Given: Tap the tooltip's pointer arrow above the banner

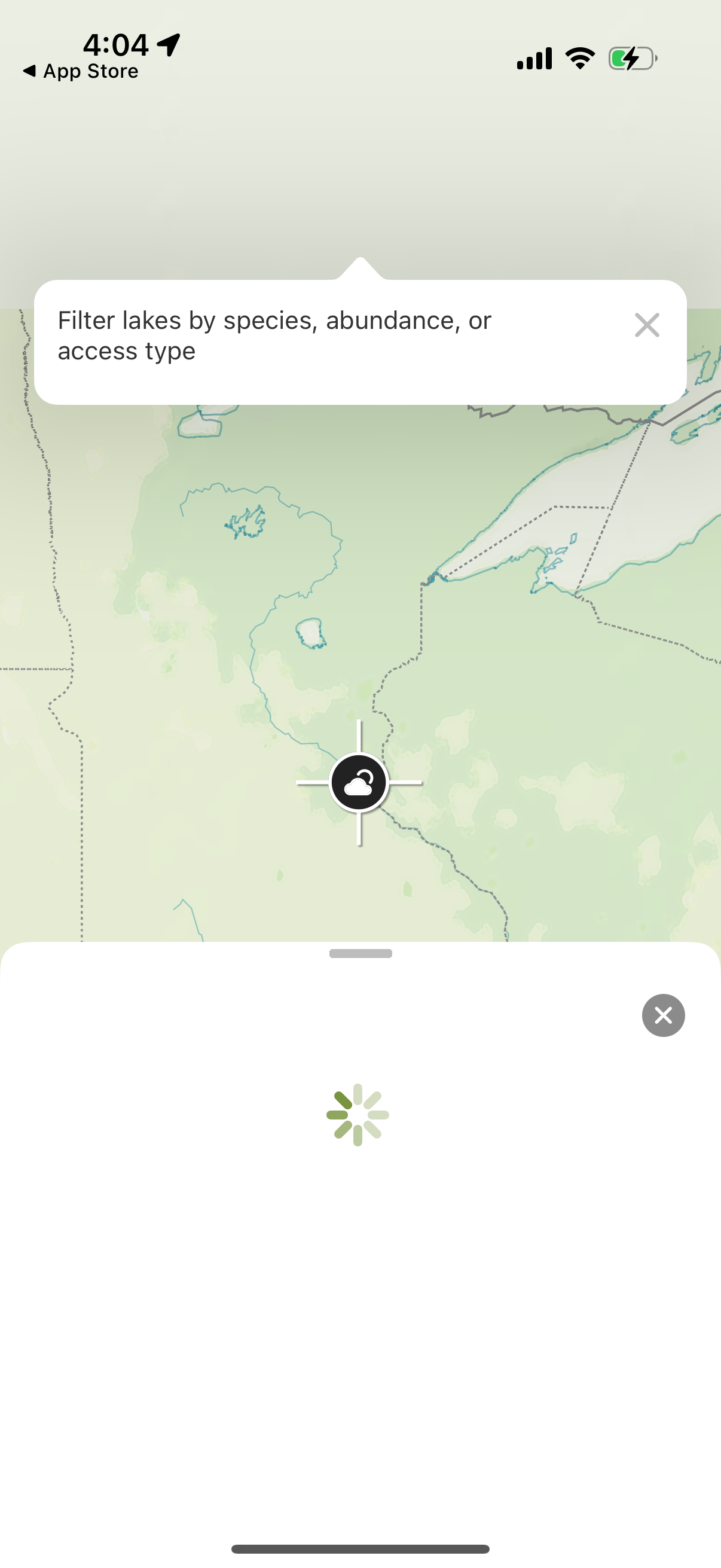Looking at the screenshot, I should coord(360,268).
